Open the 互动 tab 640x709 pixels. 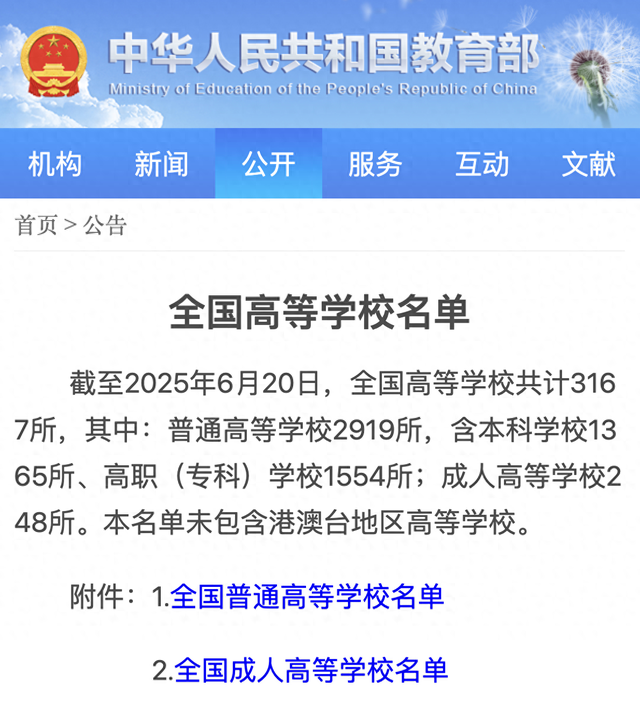pos(482,164)
